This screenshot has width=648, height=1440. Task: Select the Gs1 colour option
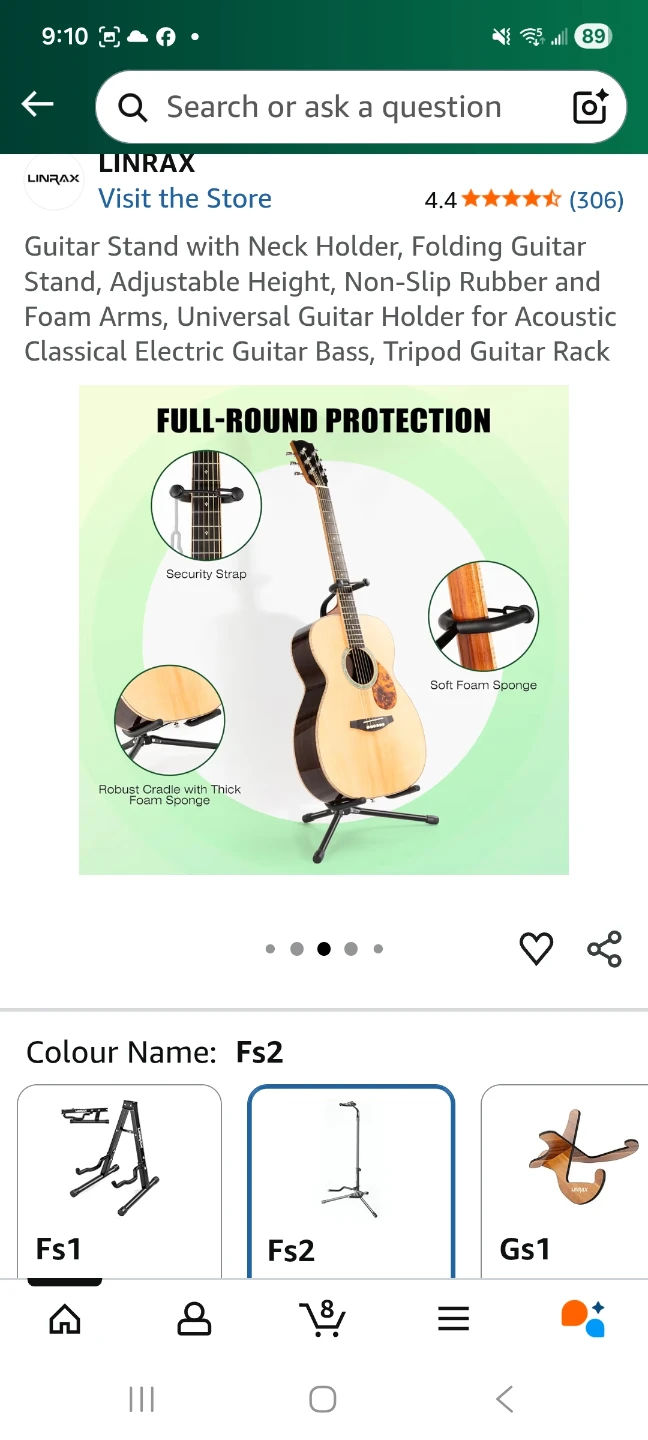coord(564,1181)
